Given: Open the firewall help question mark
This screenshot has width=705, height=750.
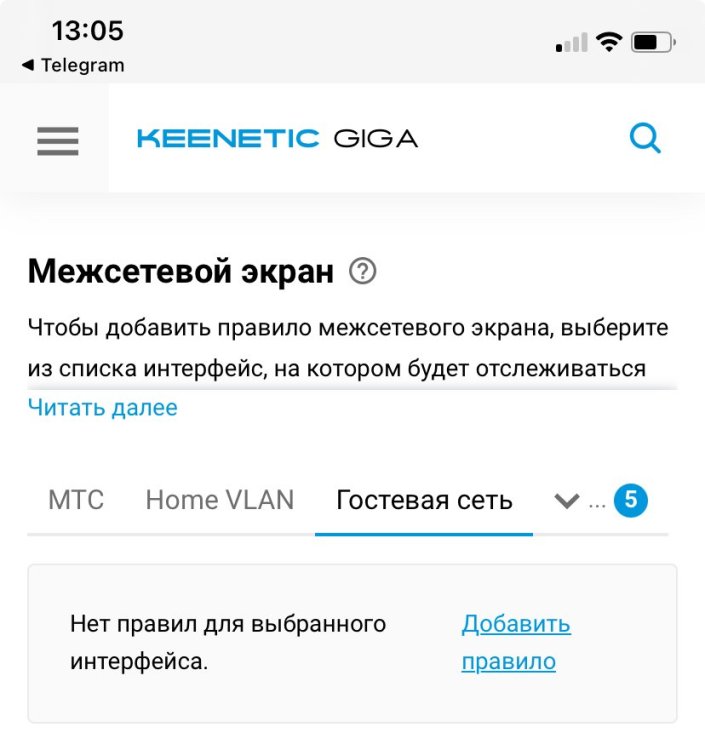Looking at the screenshot, I should point(363,271).
